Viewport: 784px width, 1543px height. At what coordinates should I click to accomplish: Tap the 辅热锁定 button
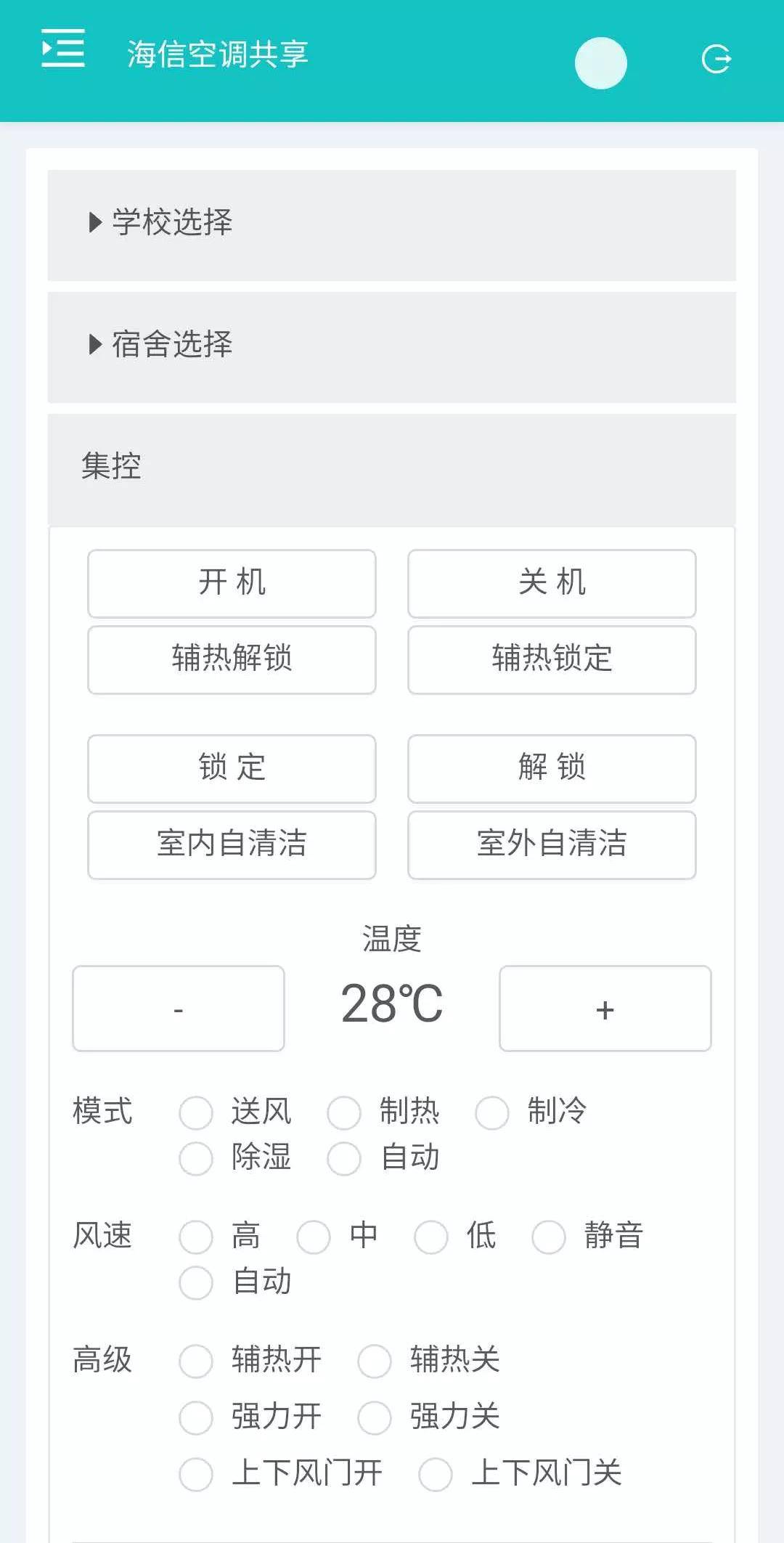point(552,659)
